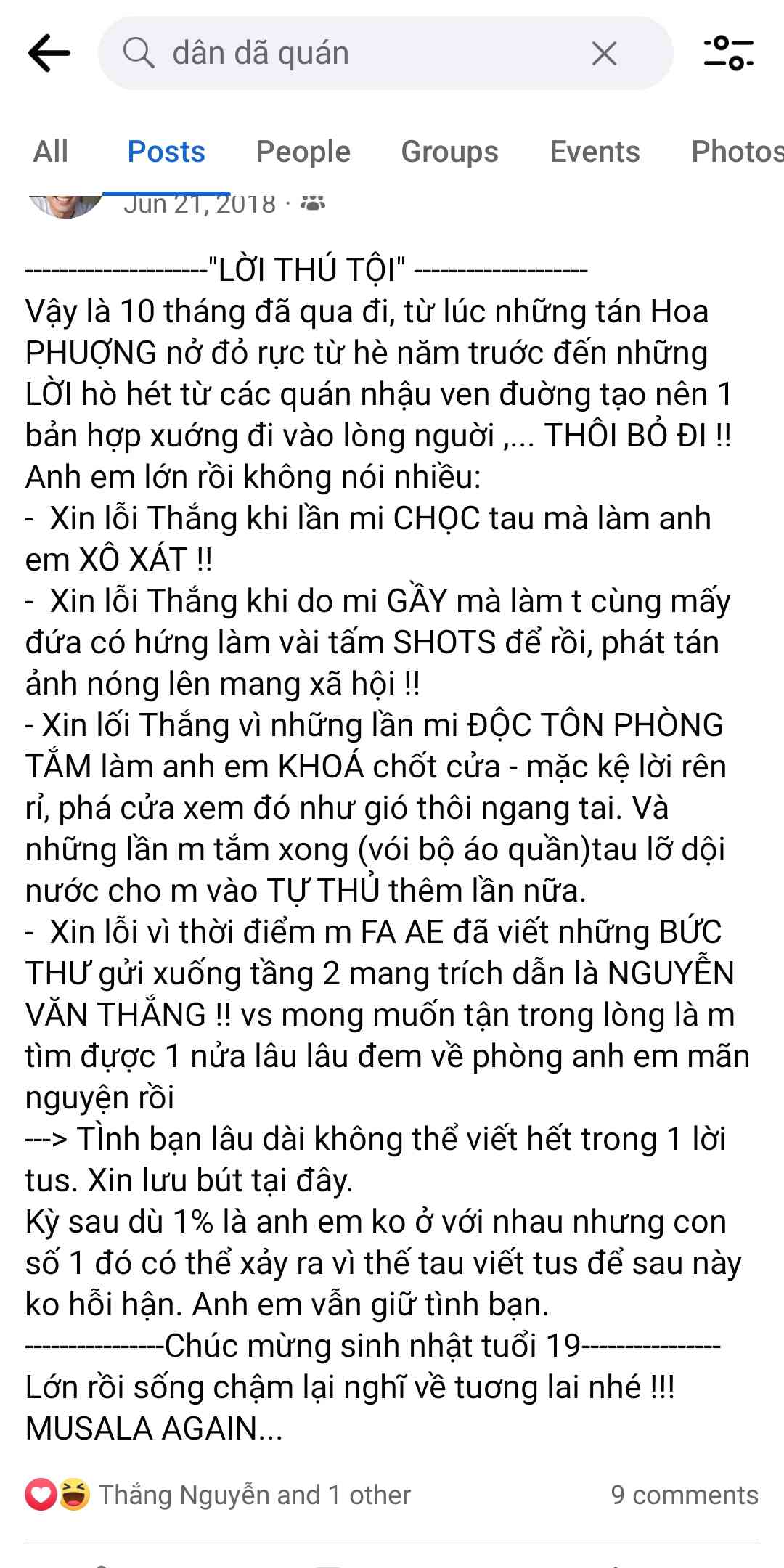This screenshot has height=1568, width=784.
Task: Open the post author's profile picture
Action: click(x=65, y=204)
